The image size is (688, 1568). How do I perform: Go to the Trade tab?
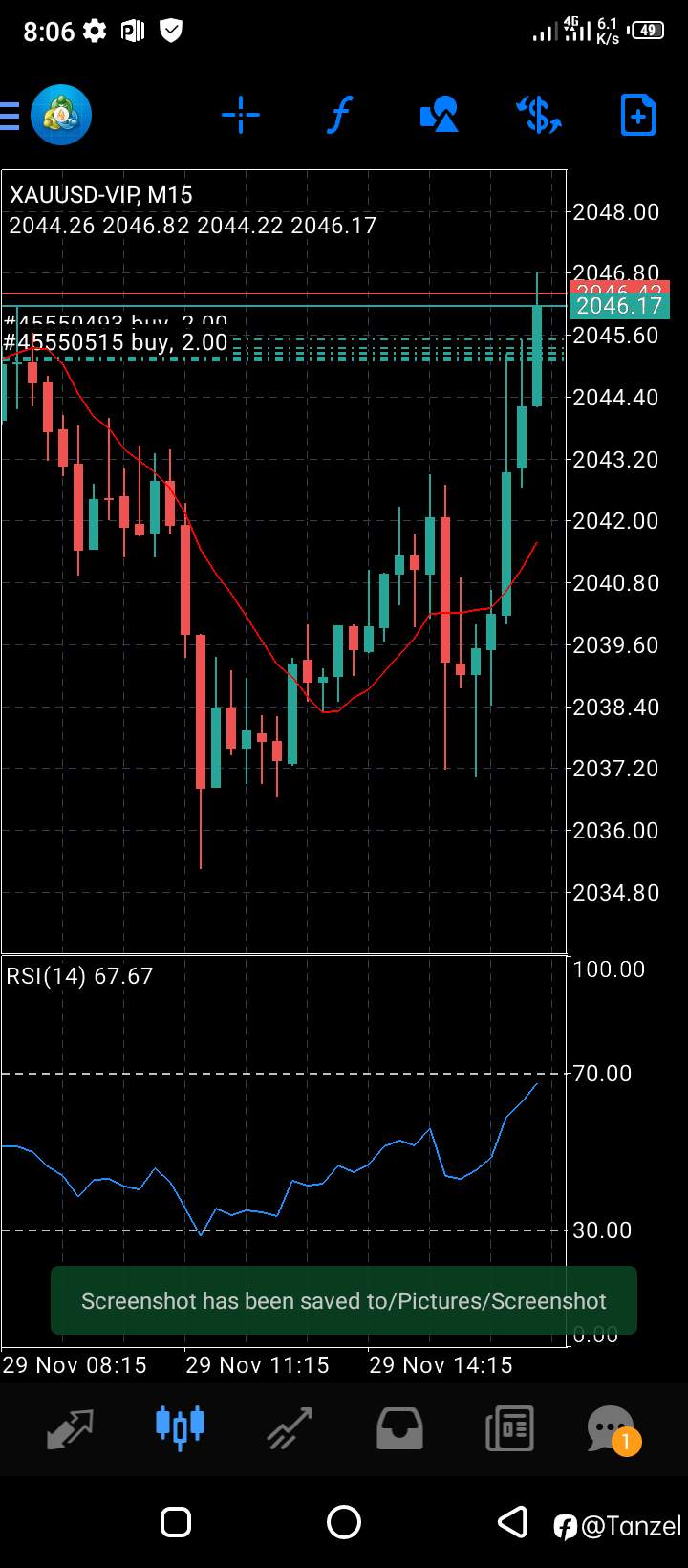(290, 1429)
